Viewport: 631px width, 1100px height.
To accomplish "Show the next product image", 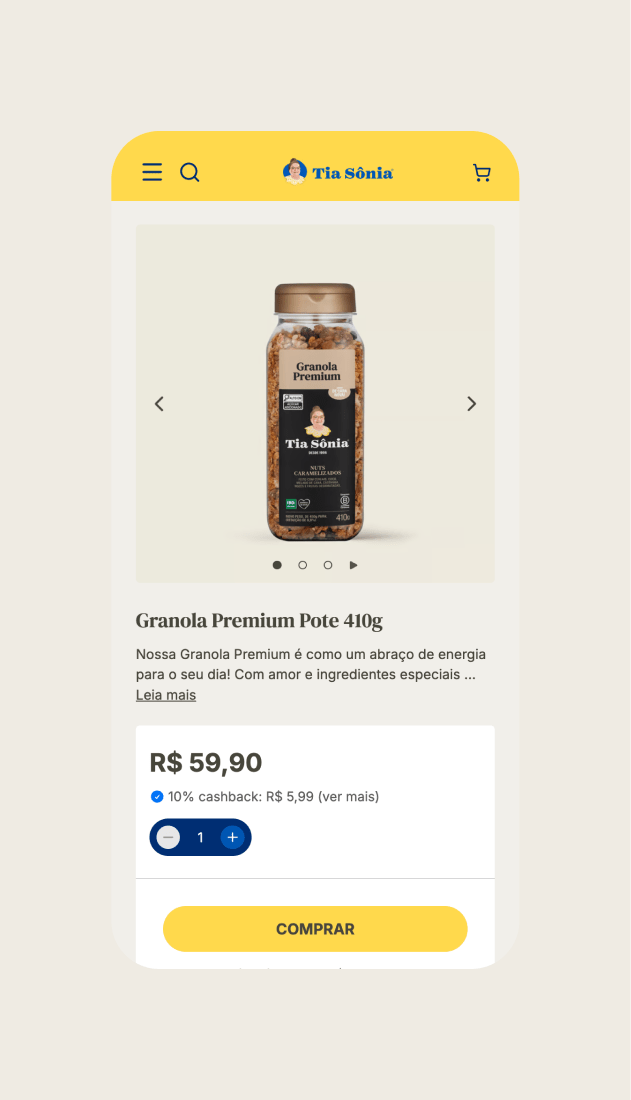I will pos(472,404).
